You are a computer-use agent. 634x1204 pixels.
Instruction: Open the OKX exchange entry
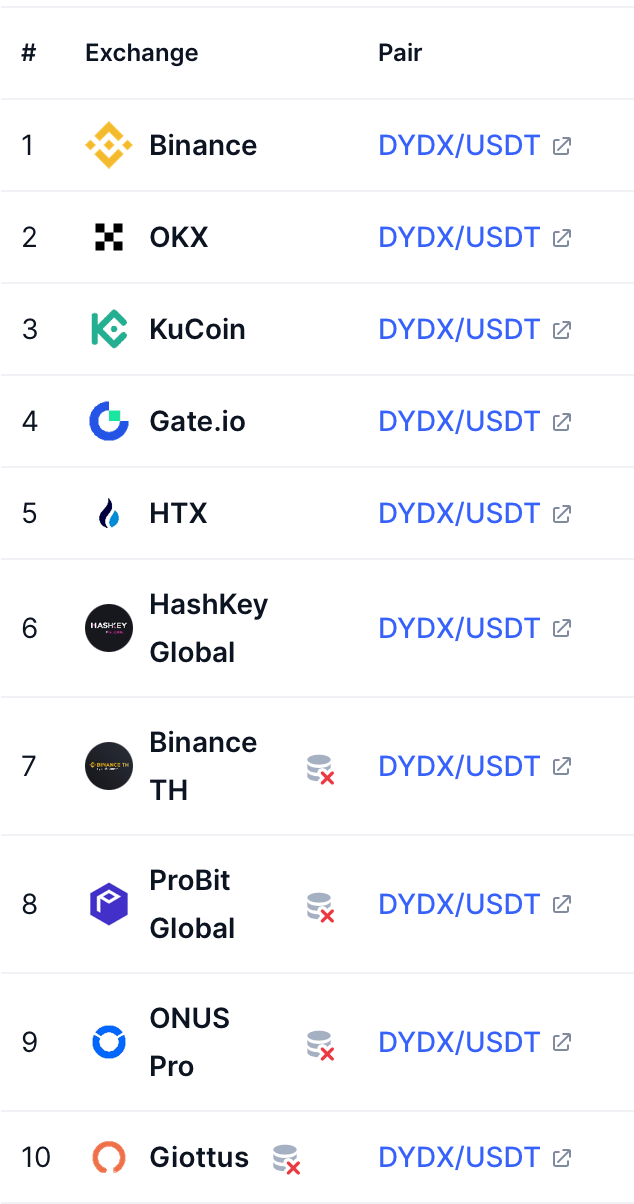(178, 238)
